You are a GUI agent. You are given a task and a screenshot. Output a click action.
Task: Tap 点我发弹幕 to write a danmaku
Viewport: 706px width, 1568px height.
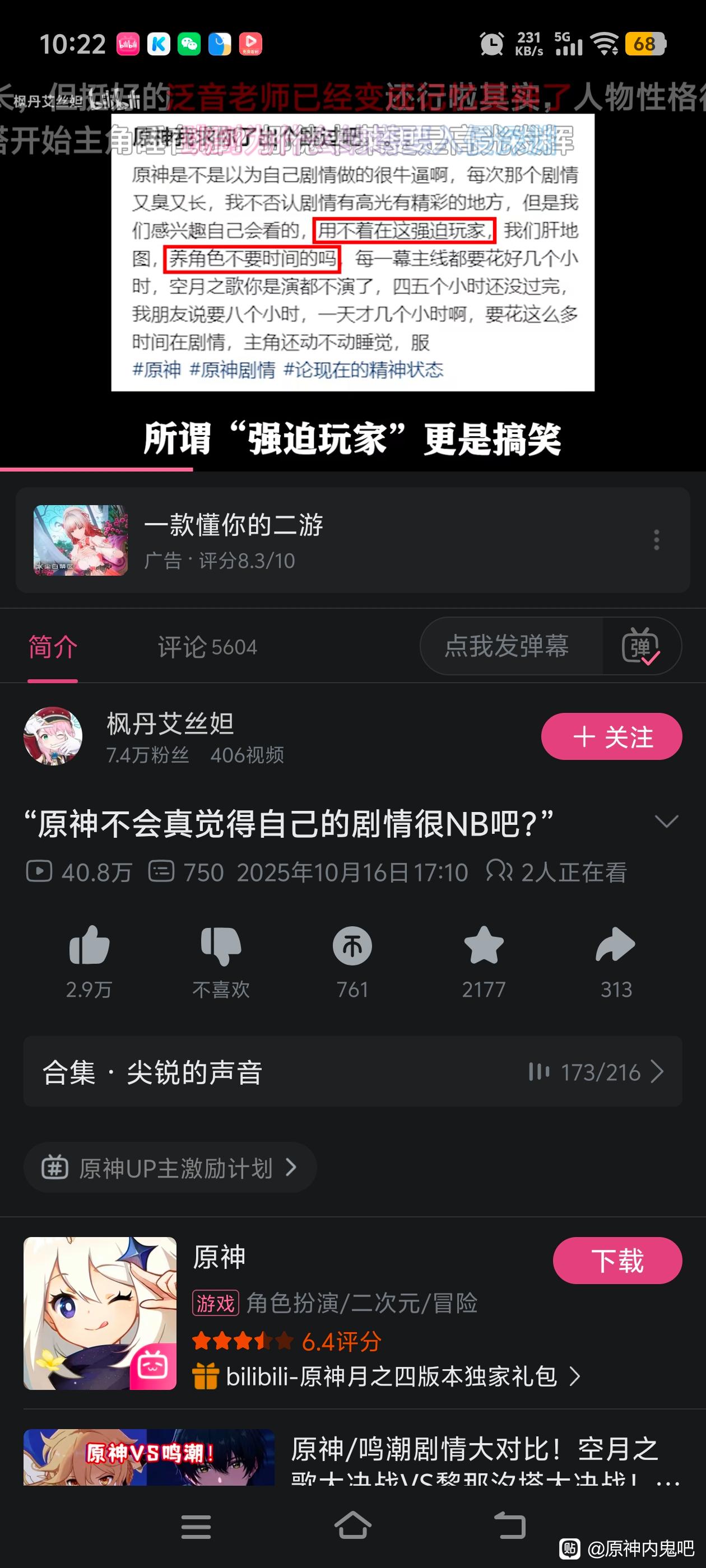tap(507, 646)
